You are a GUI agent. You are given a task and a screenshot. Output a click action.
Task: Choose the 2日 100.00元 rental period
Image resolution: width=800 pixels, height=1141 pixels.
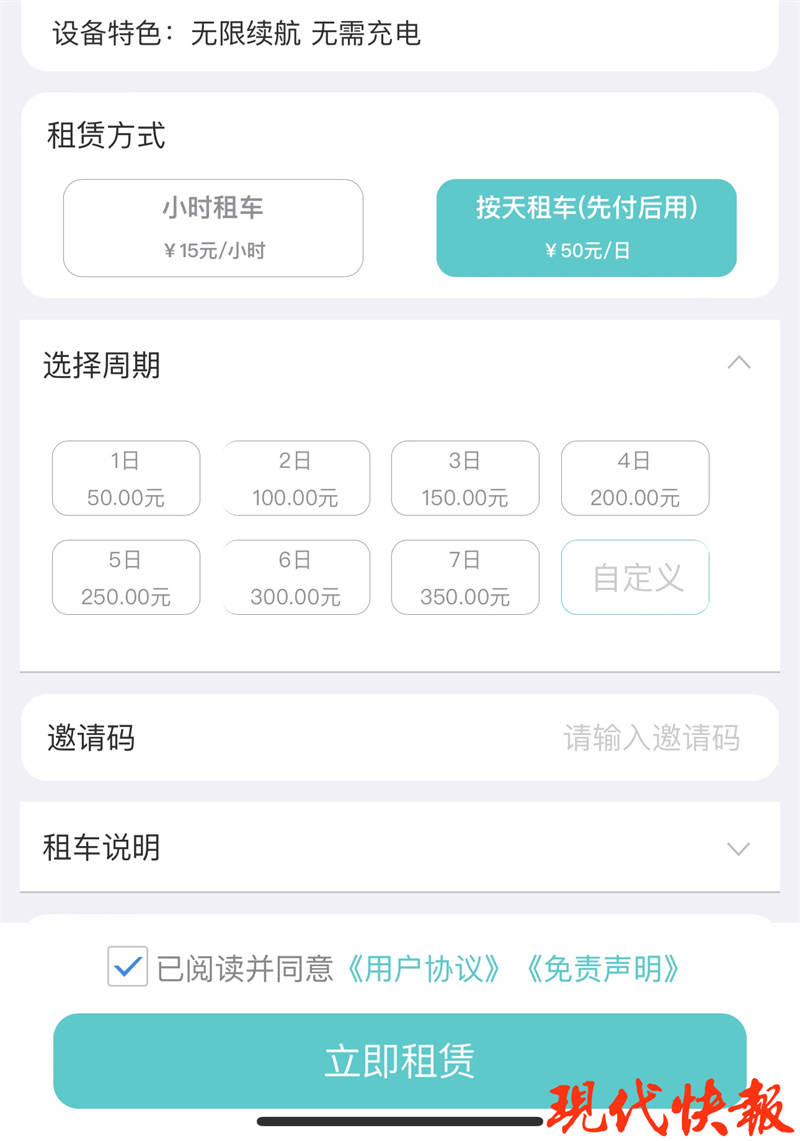click(x=295, y=478)
